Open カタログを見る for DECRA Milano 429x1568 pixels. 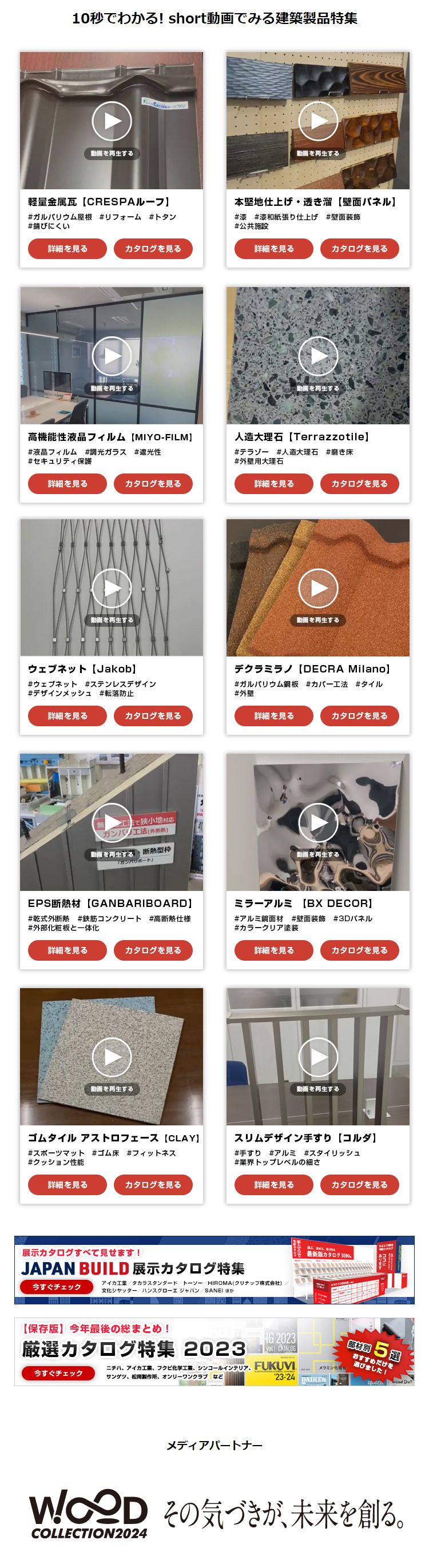coord(359,716)
